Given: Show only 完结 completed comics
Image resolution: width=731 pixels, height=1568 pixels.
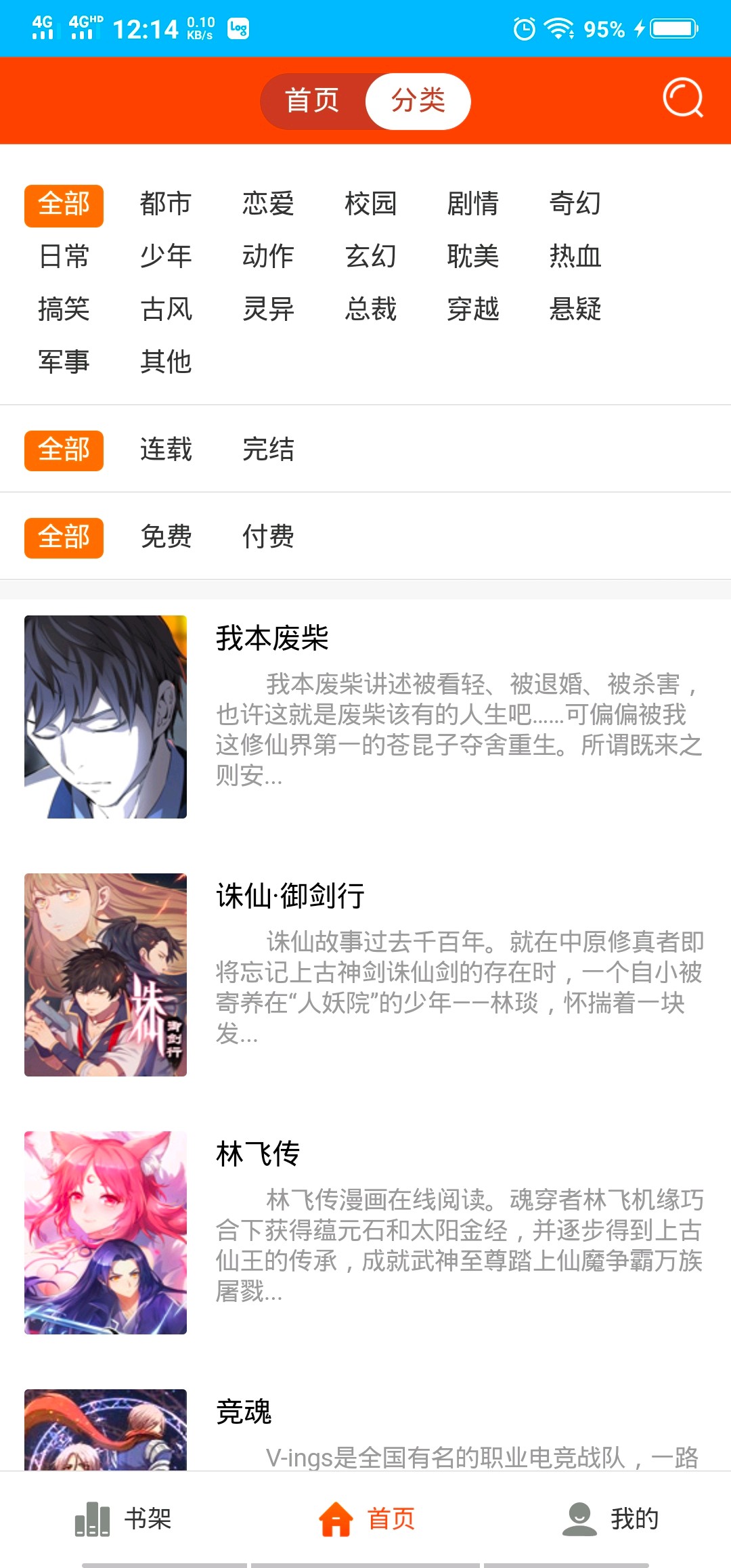Looking at the screenshot, I should [x=268, y=450].
